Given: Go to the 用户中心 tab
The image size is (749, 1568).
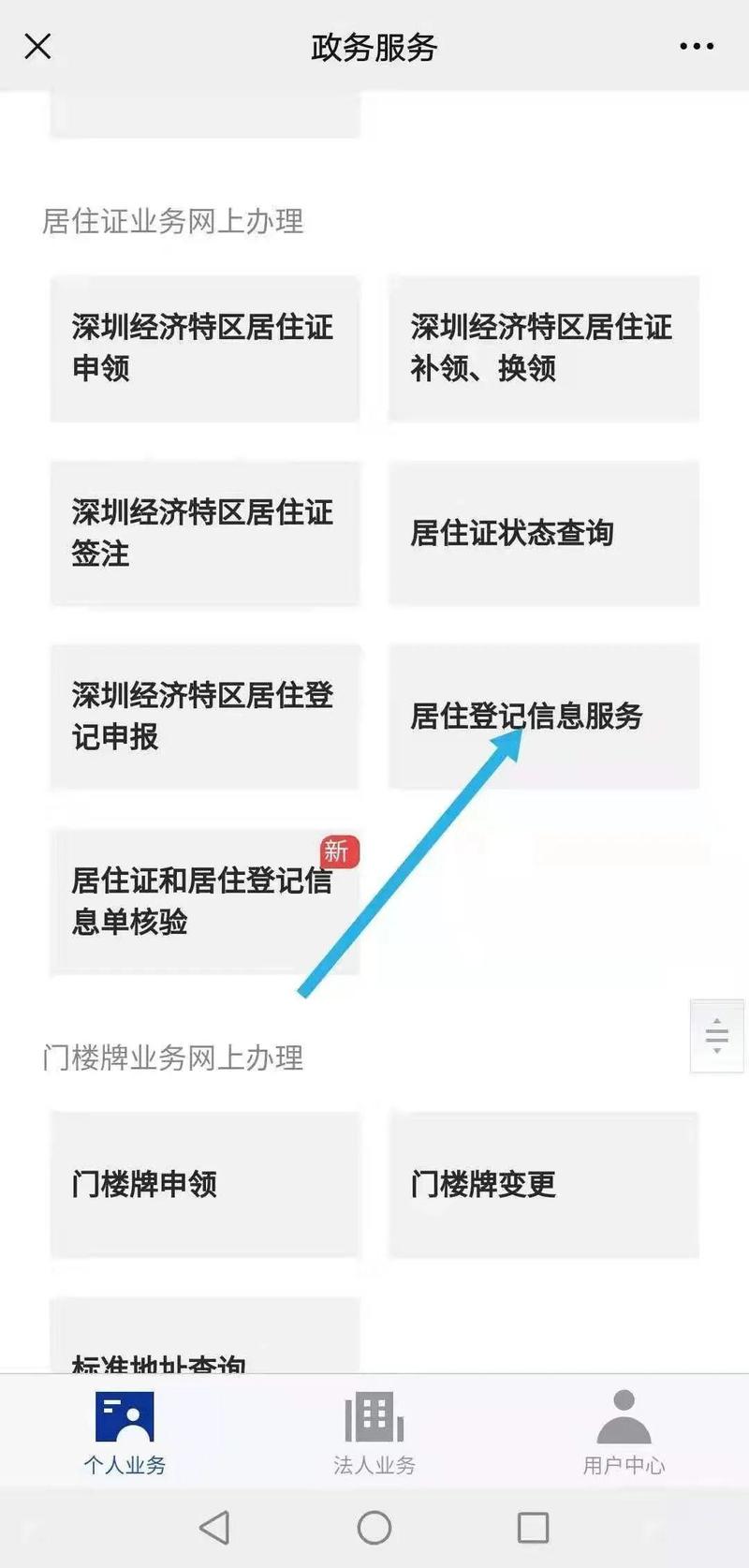Looking at the screenshot, I should (624, 1433).
